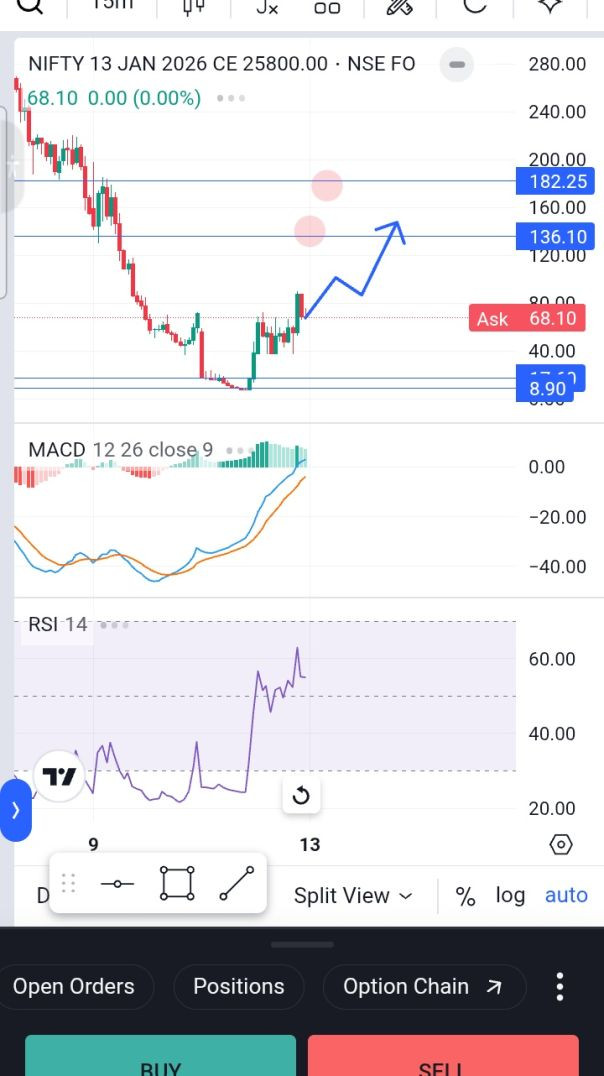Open chart settings hexagon icon
604x1076 pixels.
(x=561, y=845)
